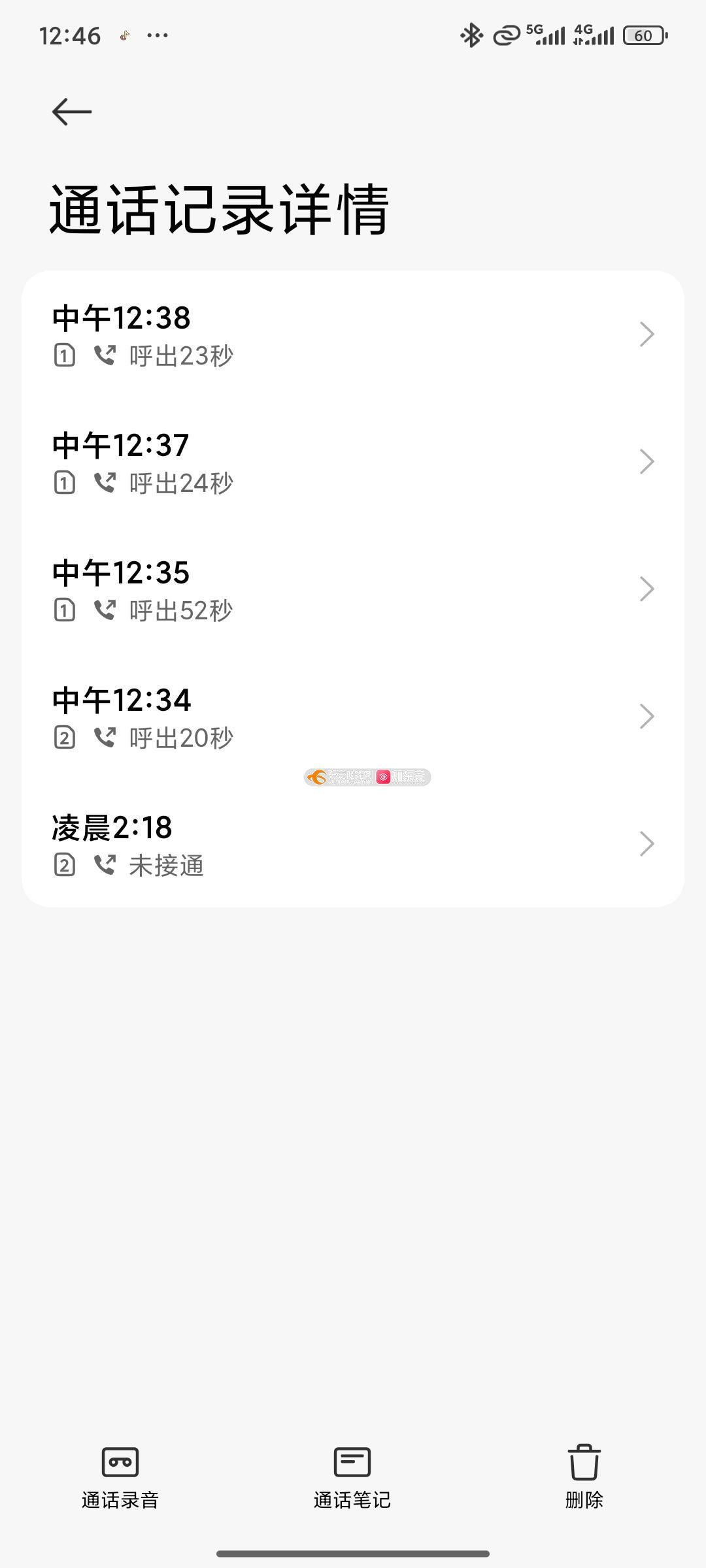Open the 凌晨2:18 missed call record

pos(353,844)
